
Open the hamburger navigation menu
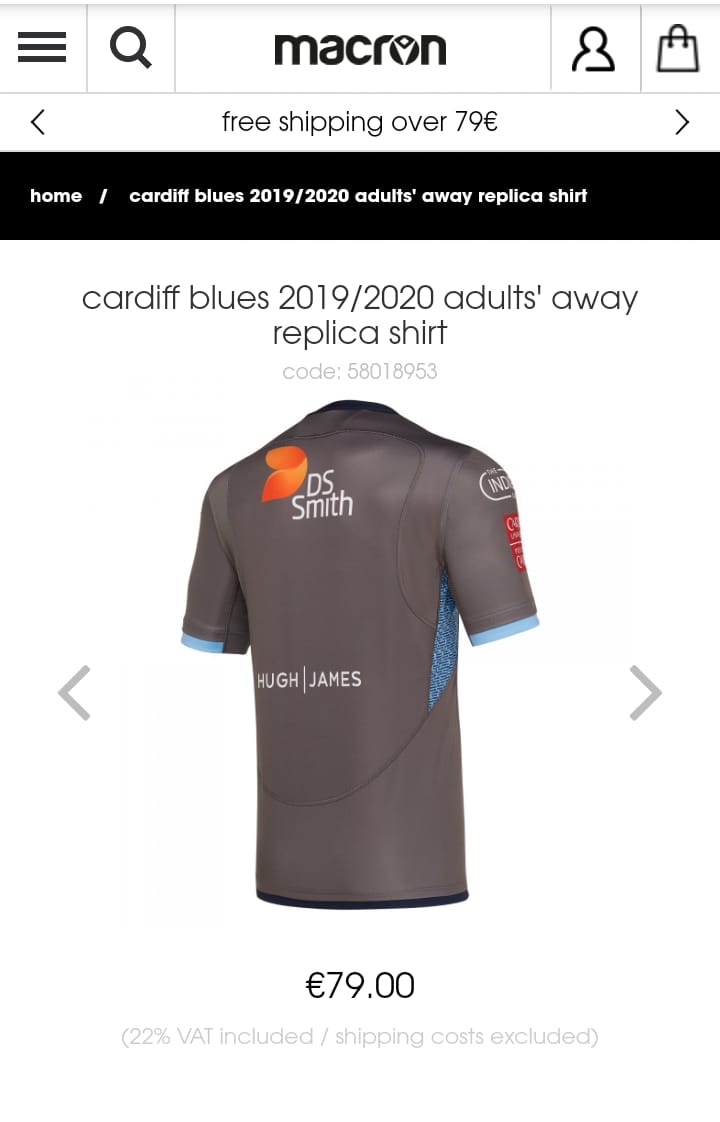[x=42, y=47]
